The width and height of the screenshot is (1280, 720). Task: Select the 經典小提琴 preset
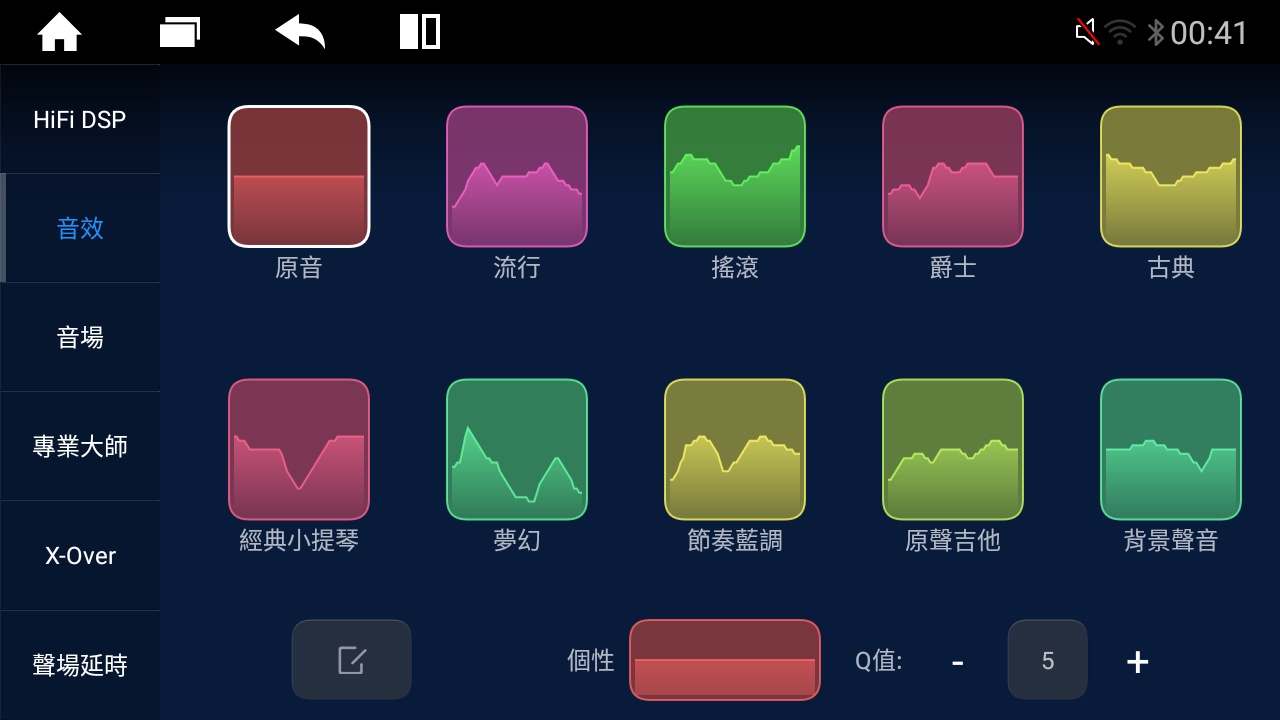coord(298,449)
